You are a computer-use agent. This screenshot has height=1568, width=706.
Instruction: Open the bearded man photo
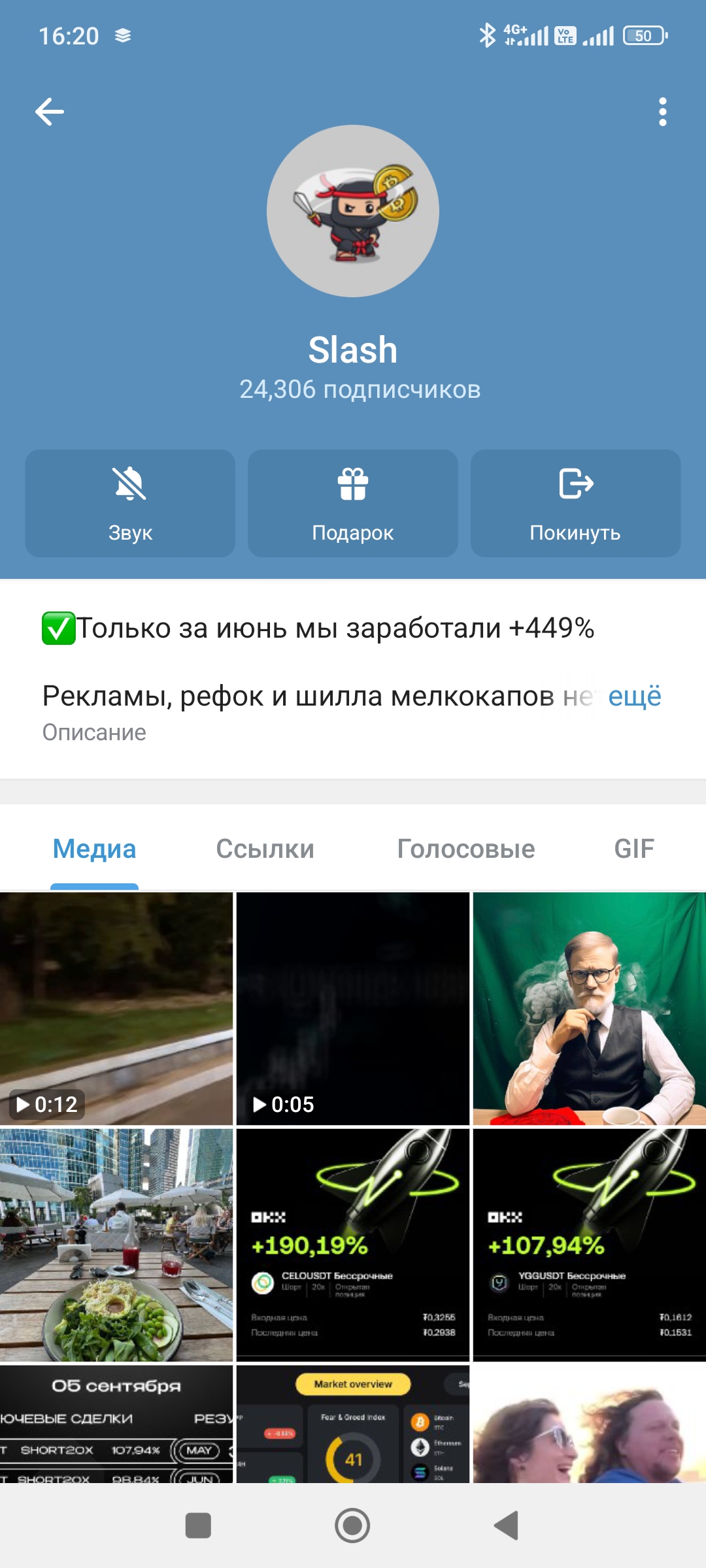click(589, 1008)
